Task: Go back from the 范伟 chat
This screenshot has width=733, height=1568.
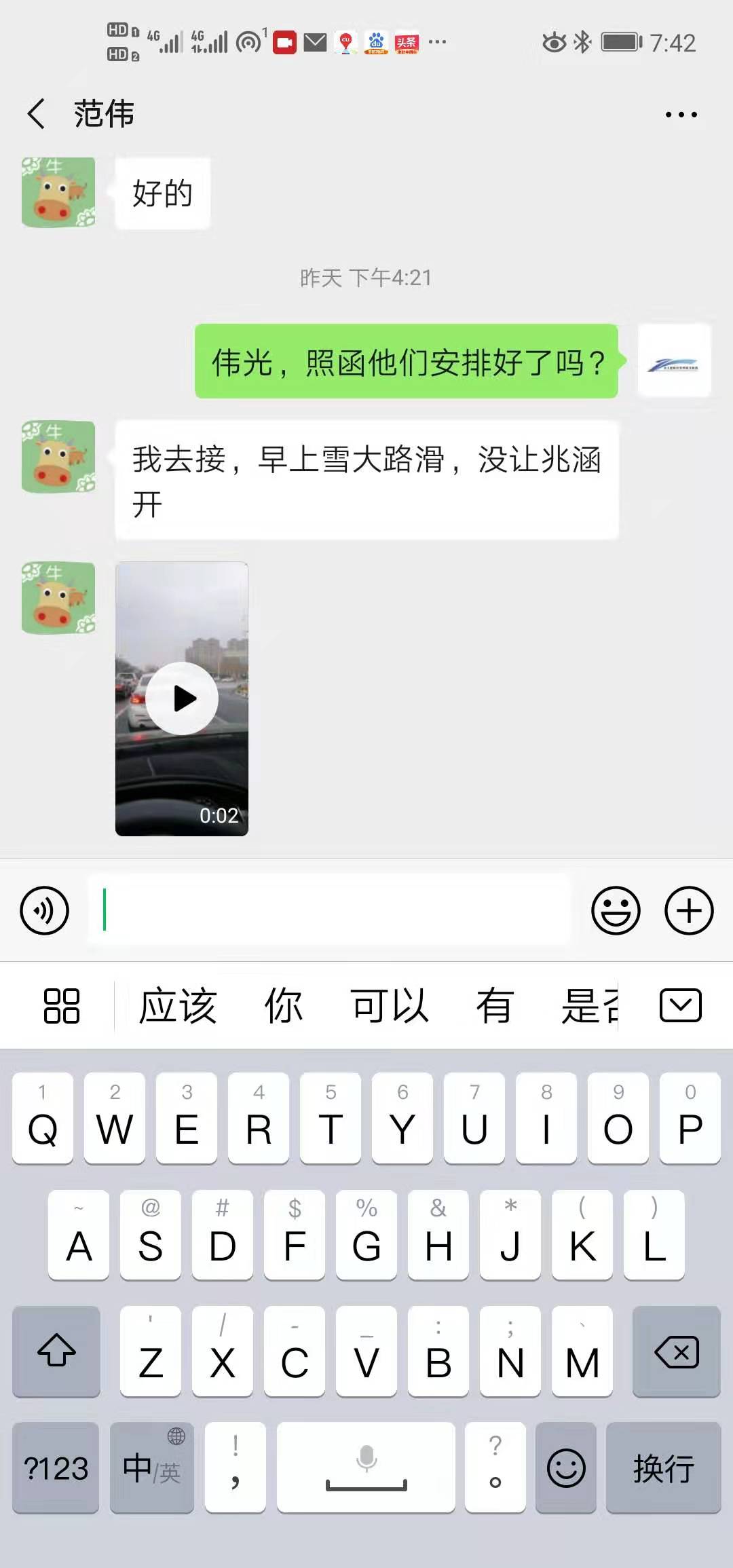Action: click(37, 113)
